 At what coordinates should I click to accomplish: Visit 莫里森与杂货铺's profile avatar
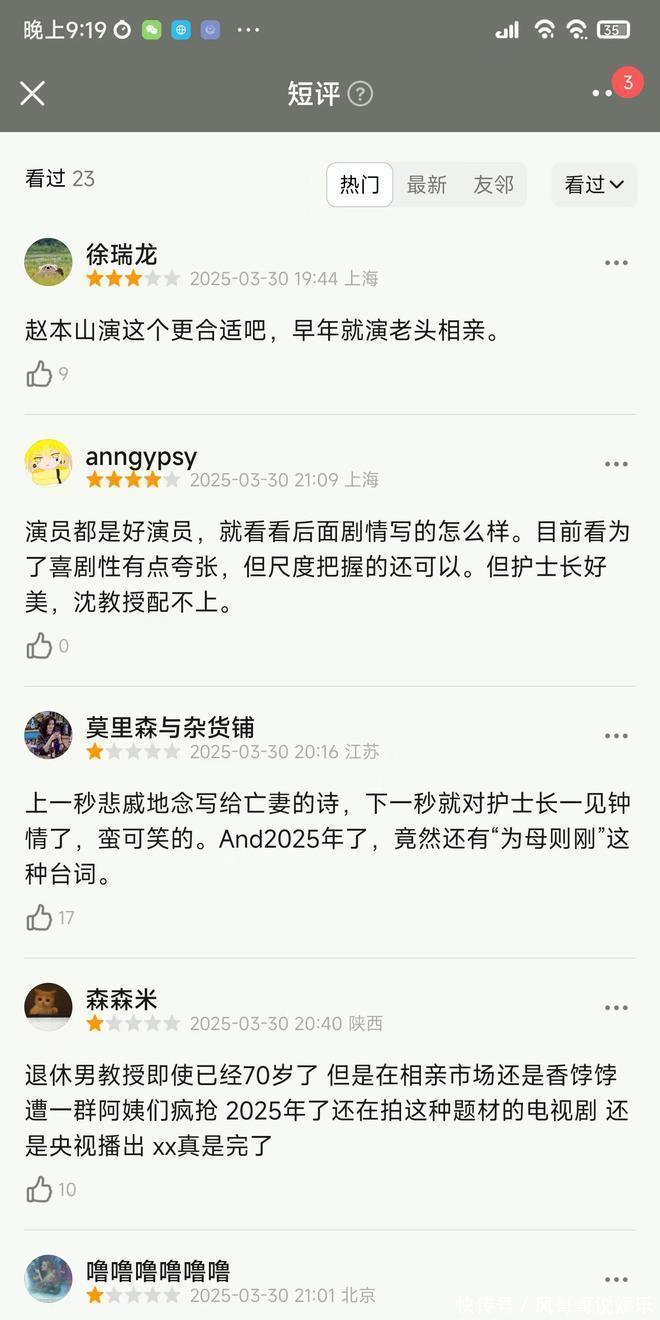pos(48,735)
